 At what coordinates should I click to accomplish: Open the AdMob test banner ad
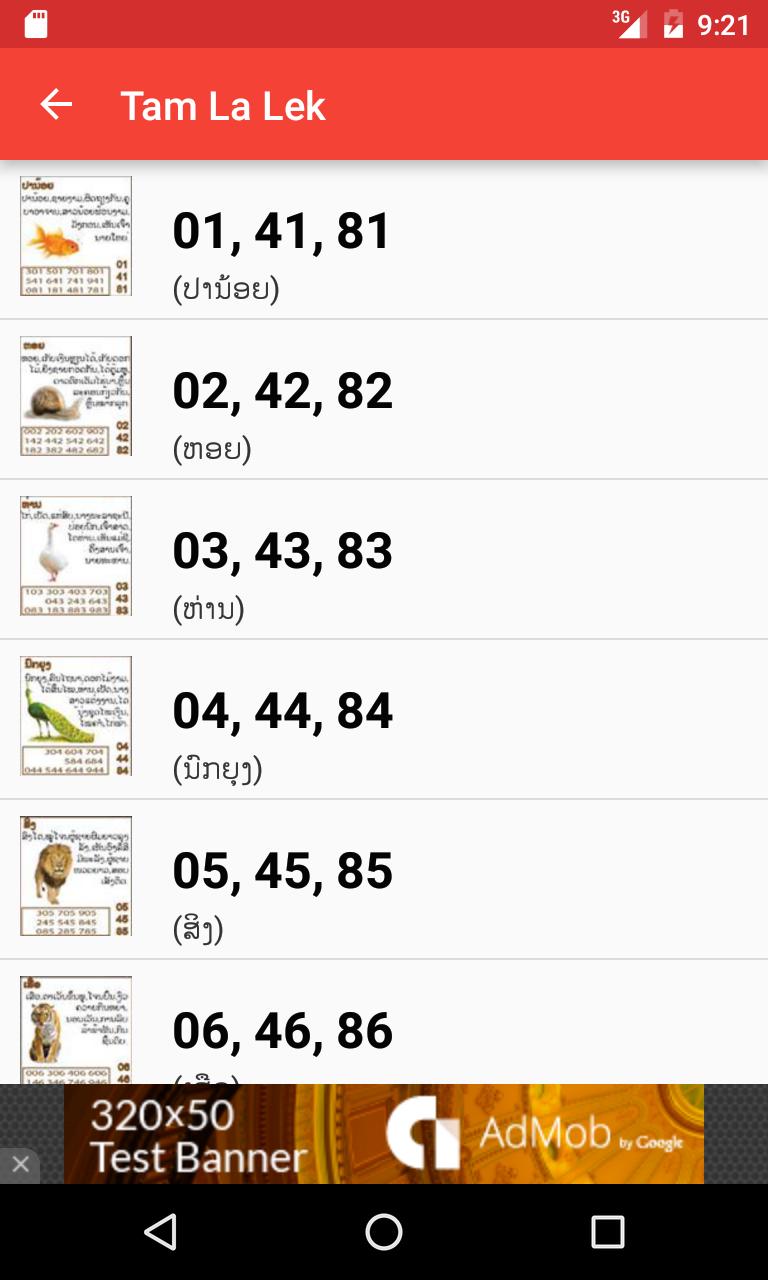tap(384, 1134)
